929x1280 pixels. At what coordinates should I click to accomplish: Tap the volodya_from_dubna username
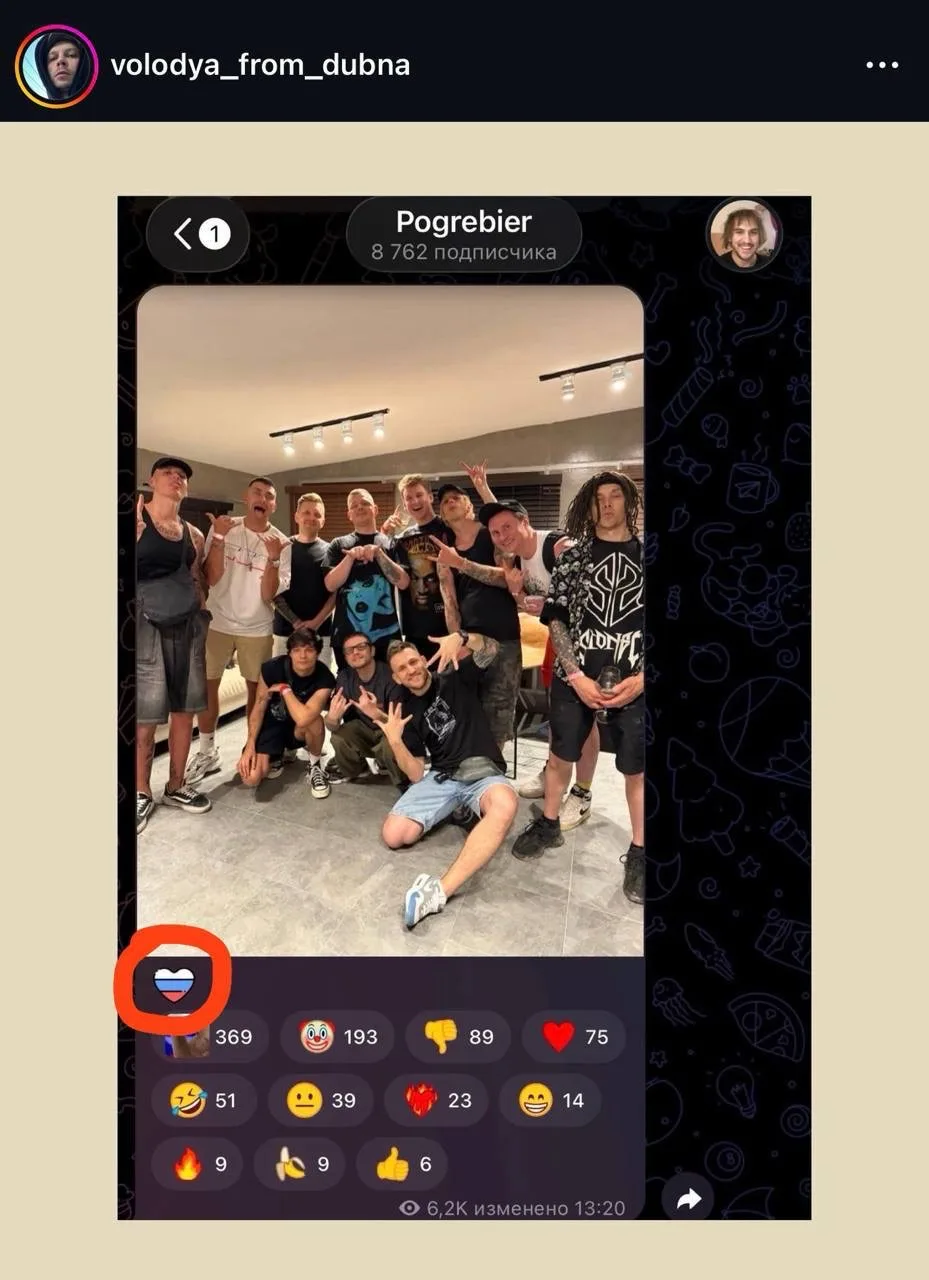[260, 66]
